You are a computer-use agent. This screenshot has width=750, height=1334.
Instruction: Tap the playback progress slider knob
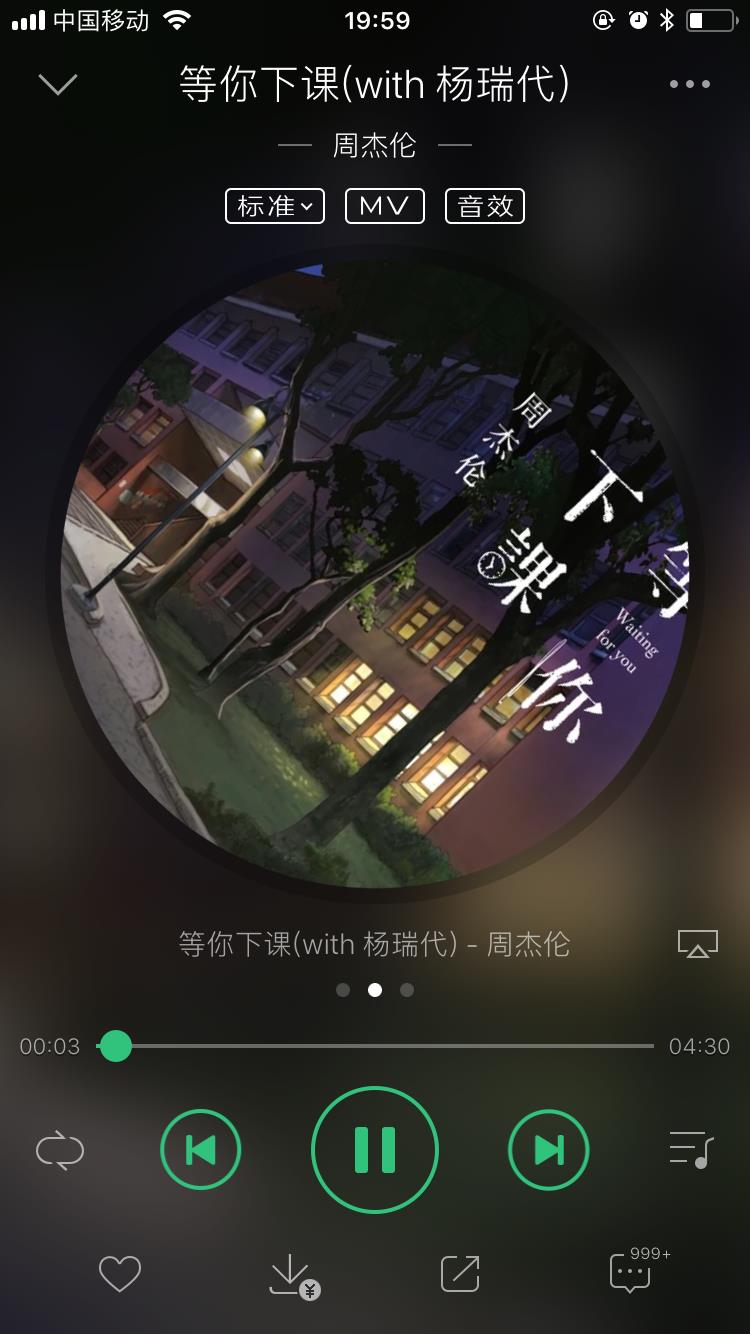(116, 1046)
